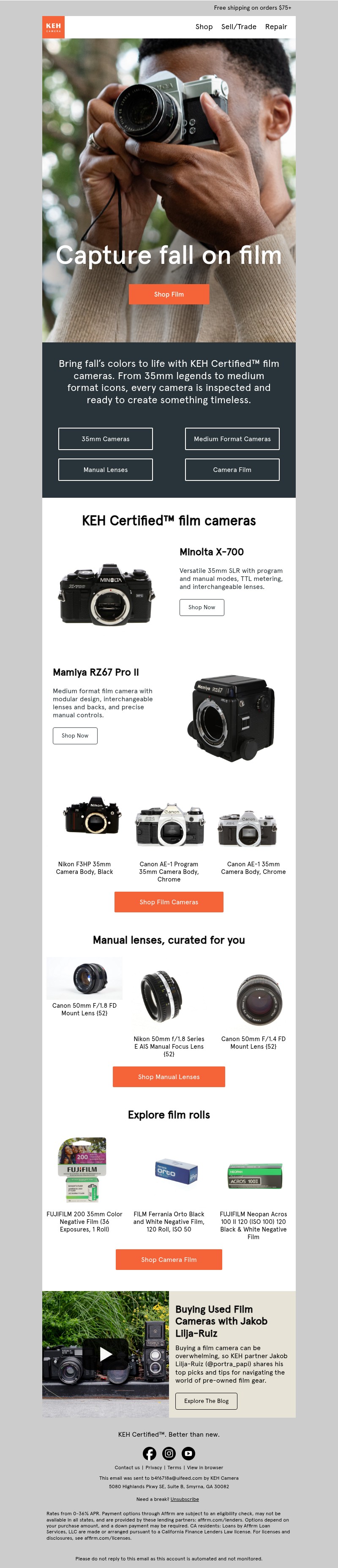Unsubscribe from these emails
Screen dimensions: 338x1568
click(x=185, y=1499)
